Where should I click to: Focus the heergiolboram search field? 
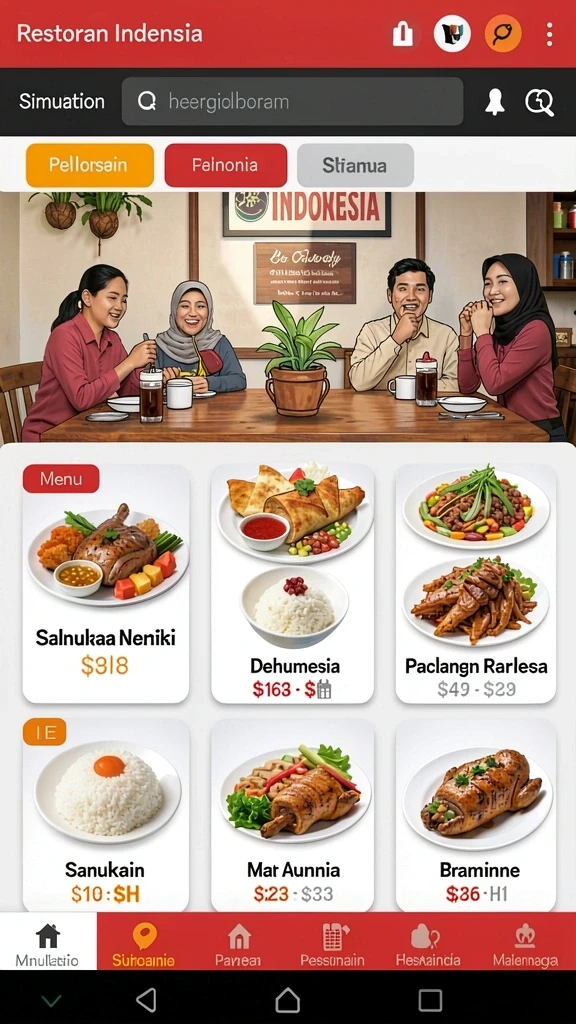293,101
